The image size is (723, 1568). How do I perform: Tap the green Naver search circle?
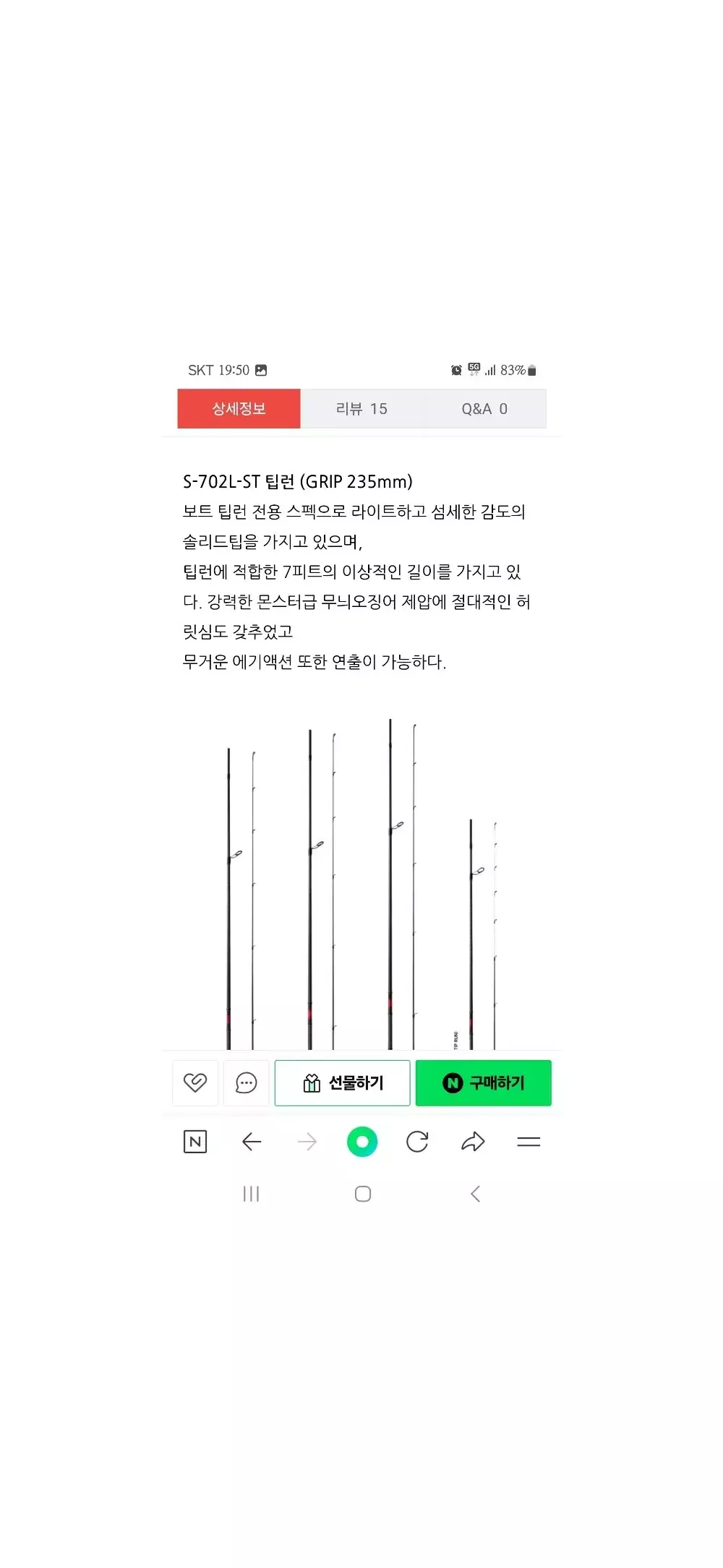point(362,1142)
